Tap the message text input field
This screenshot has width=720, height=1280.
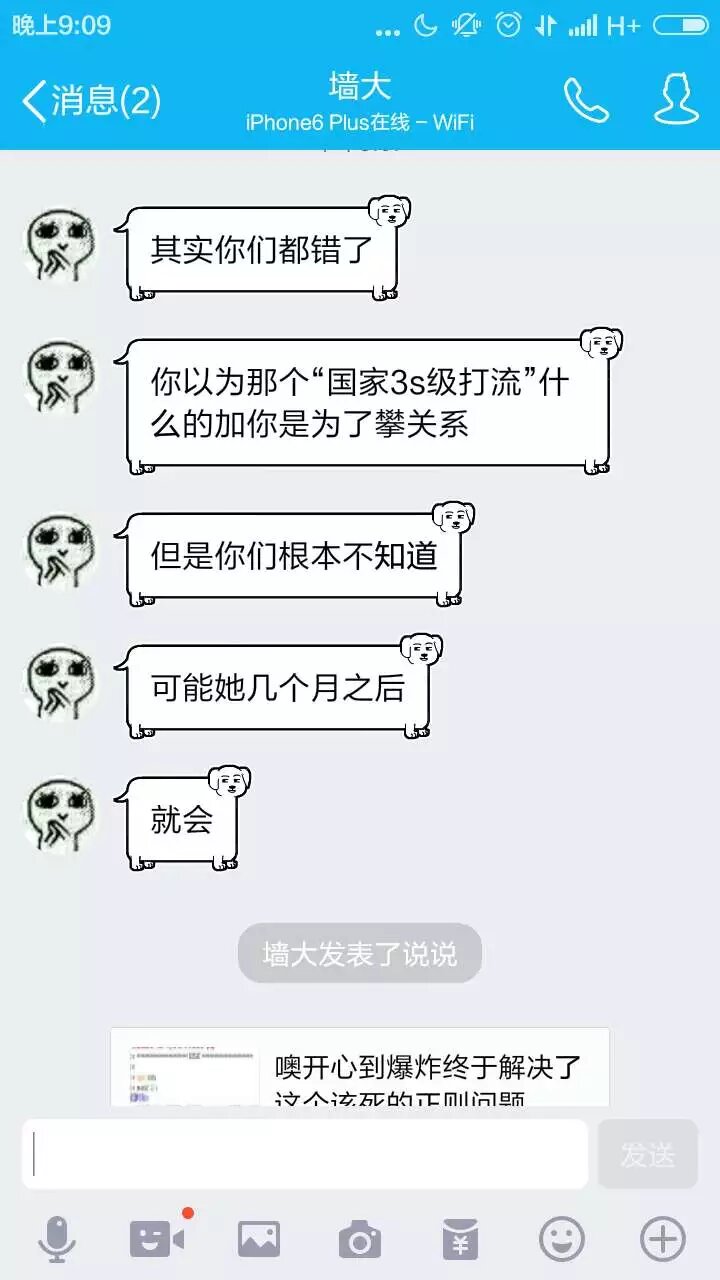(305, 1154)
